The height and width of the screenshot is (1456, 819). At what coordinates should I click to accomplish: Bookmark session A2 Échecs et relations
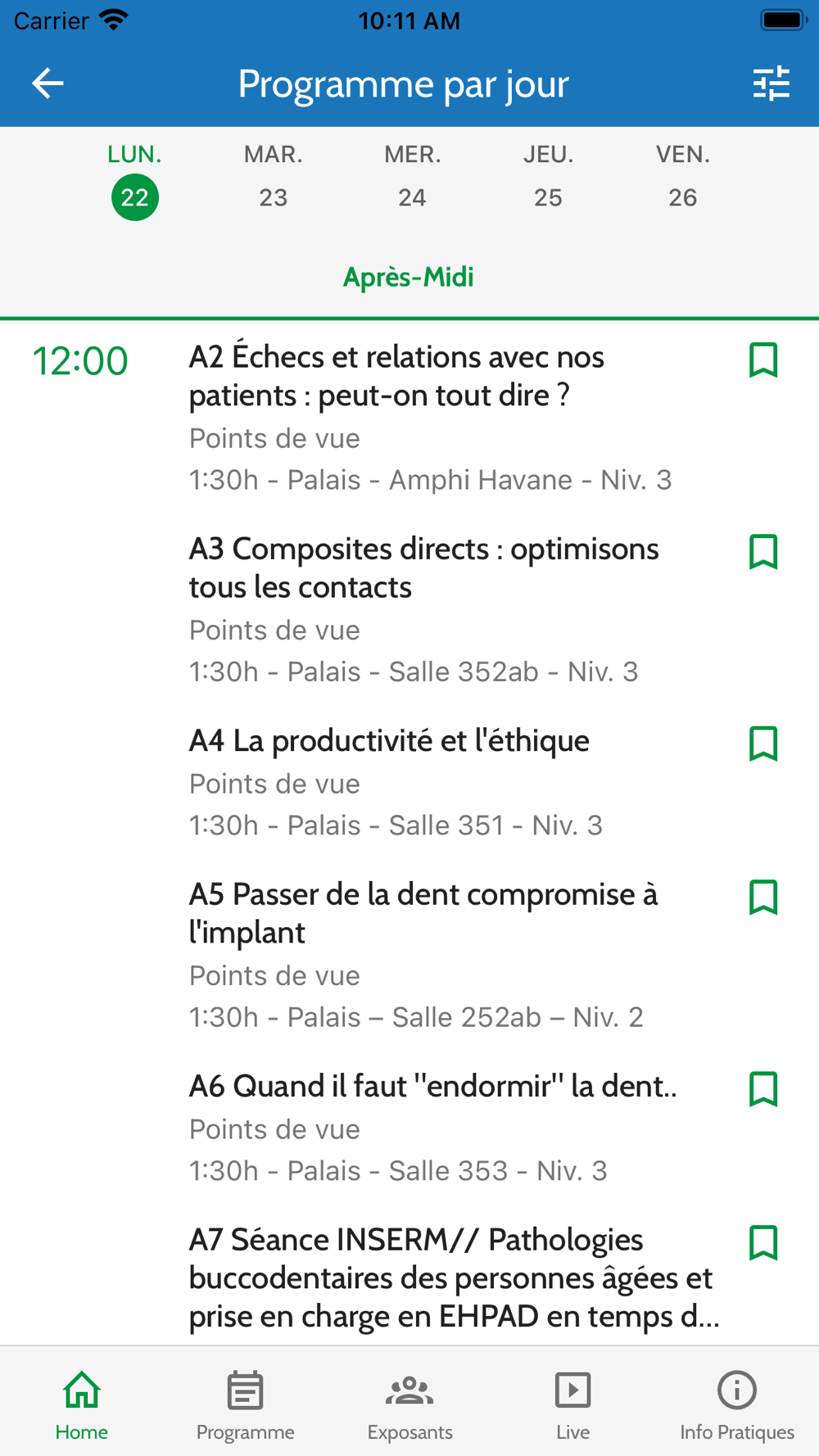point(763,360)
